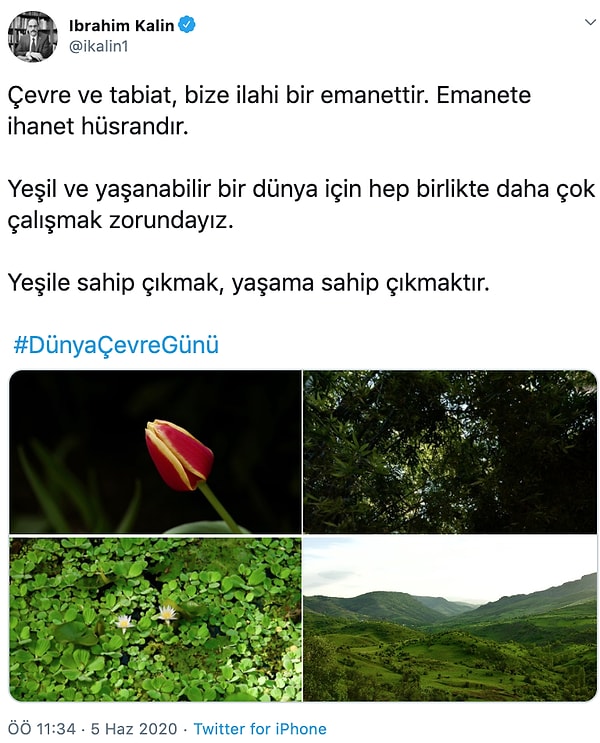Open Ibrahim Kalin's profile picture

tap(32, 36)
